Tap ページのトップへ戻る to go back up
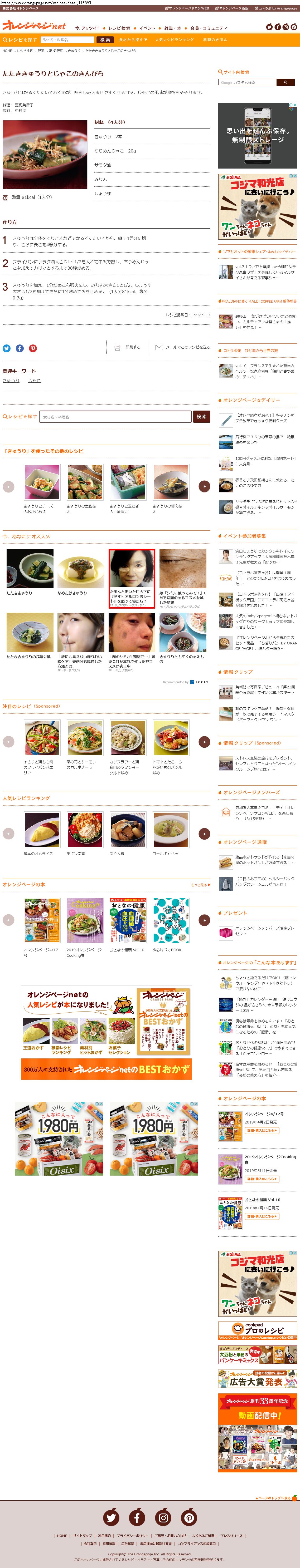The image size is (300, 1568). 275,1497
